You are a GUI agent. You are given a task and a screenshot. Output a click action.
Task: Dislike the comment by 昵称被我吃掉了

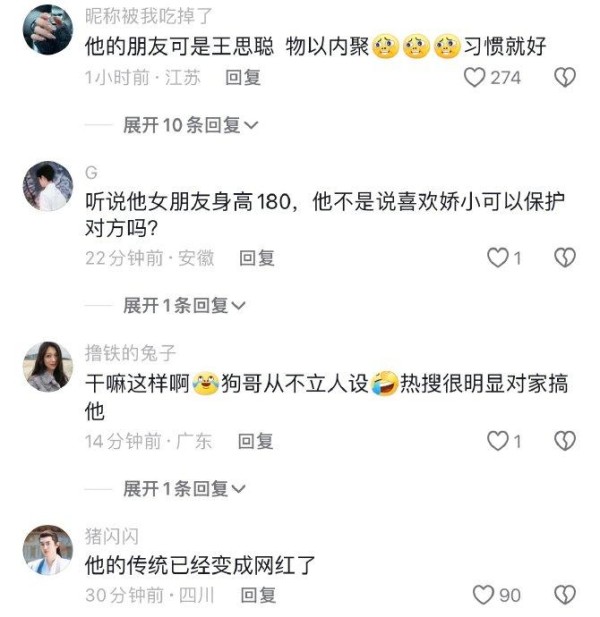(x=565, y=77)
